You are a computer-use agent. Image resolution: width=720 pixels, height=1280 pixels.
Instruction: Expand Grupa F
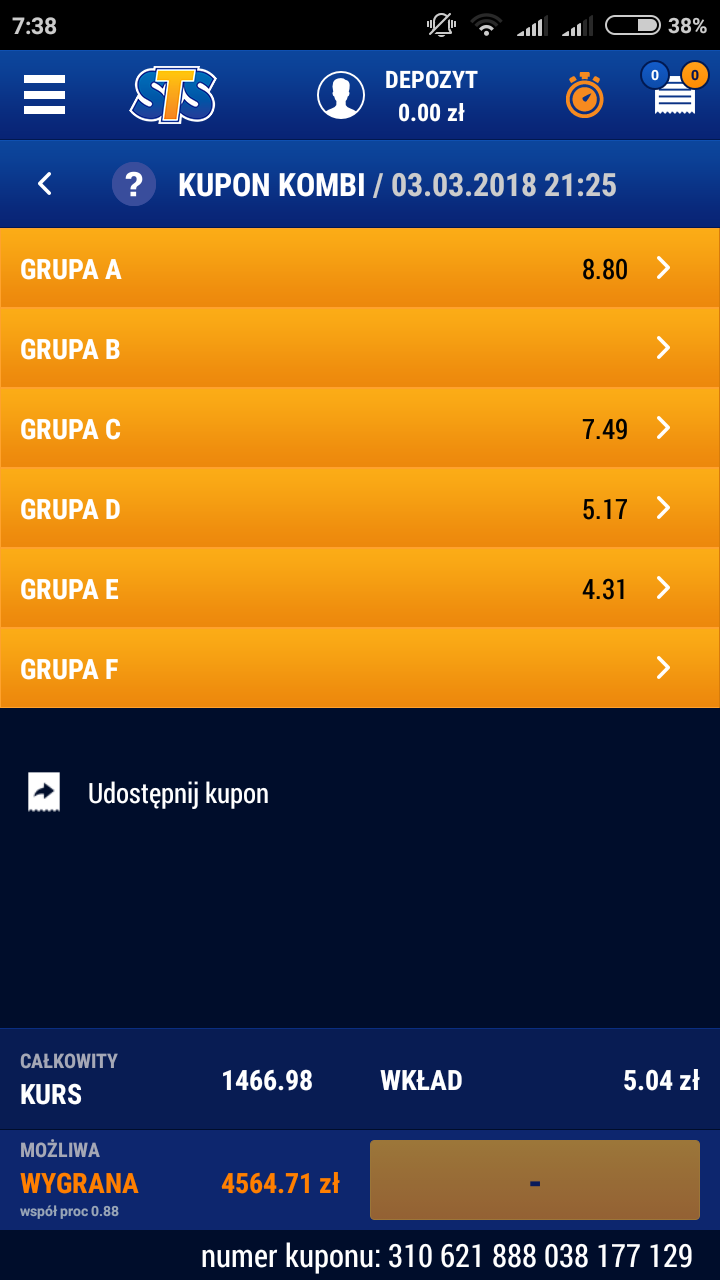[x=360, y=668]
